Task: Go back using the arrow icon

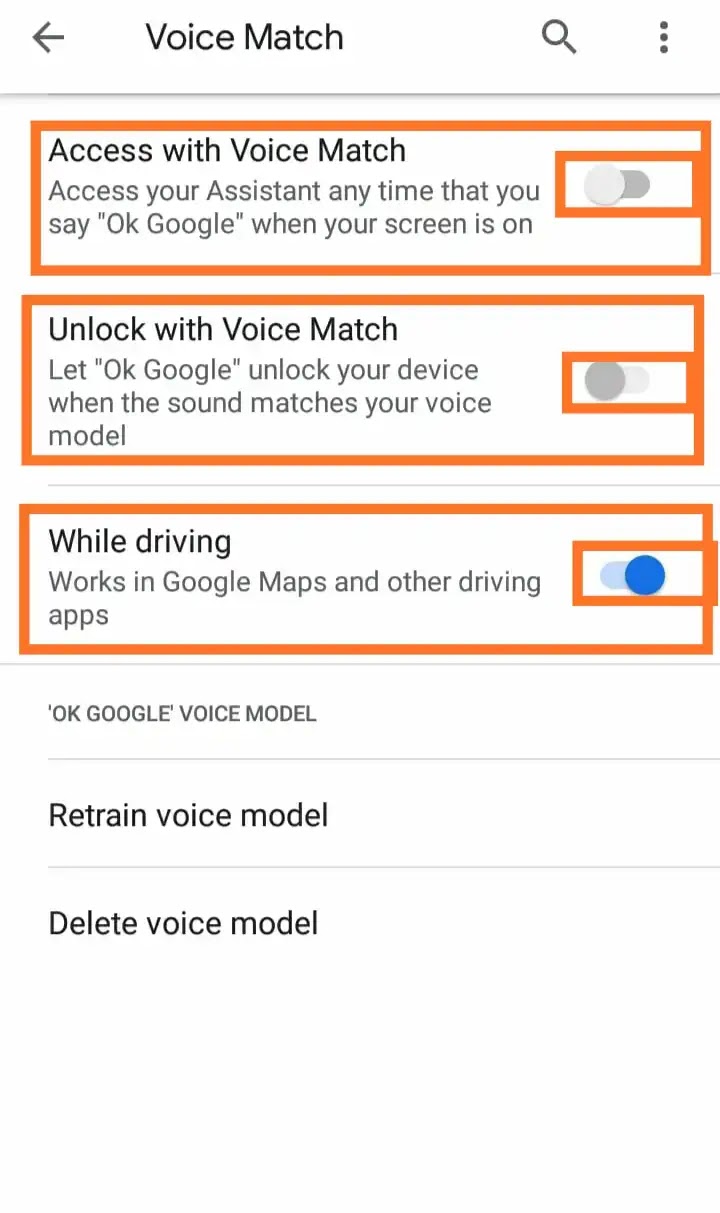Action: pyautogui.click(x=48, y=38)
